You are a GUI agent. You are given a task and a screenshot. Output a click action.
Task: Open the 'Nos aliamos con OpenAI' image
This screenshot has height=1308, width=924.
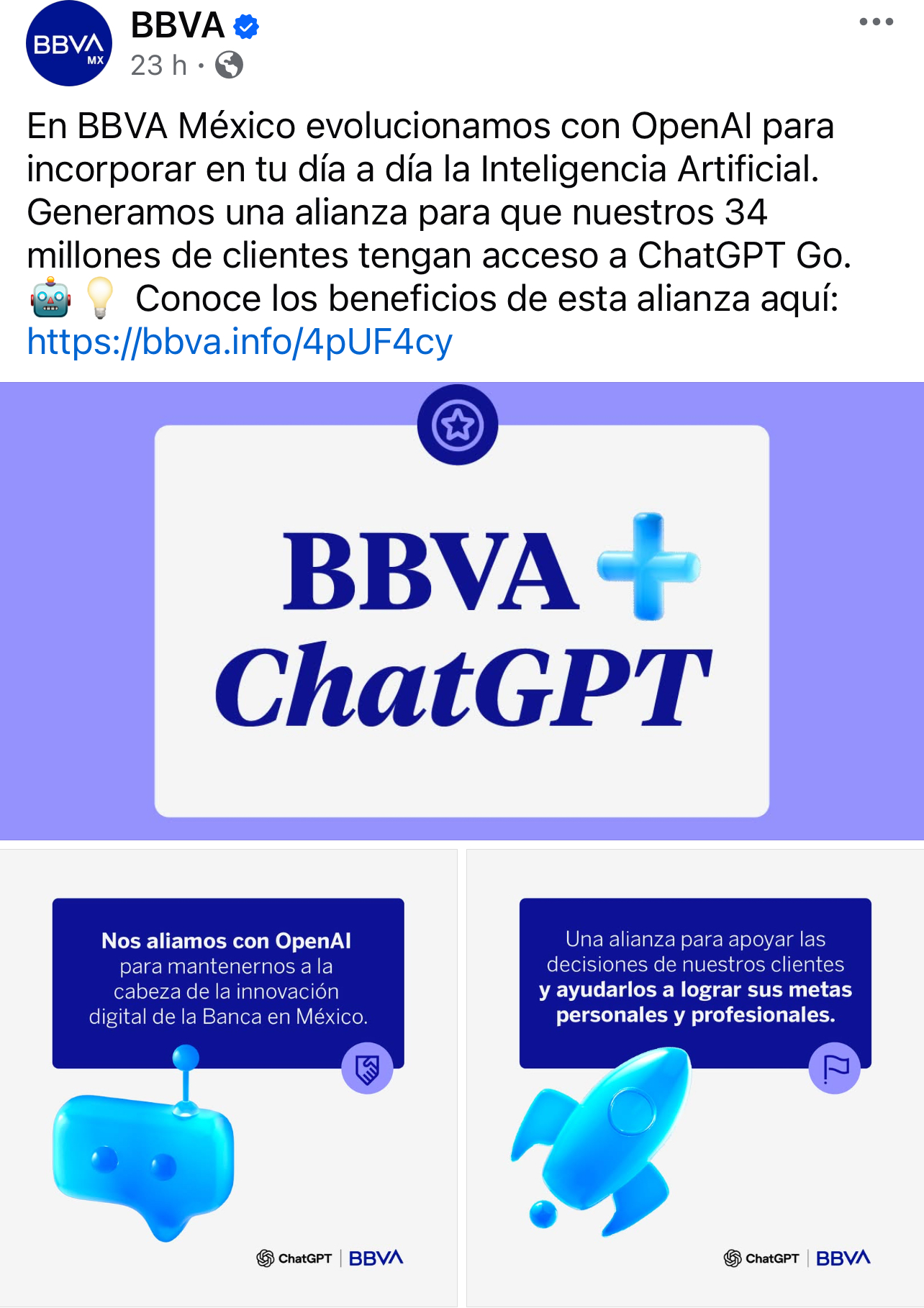[228, 1077]
